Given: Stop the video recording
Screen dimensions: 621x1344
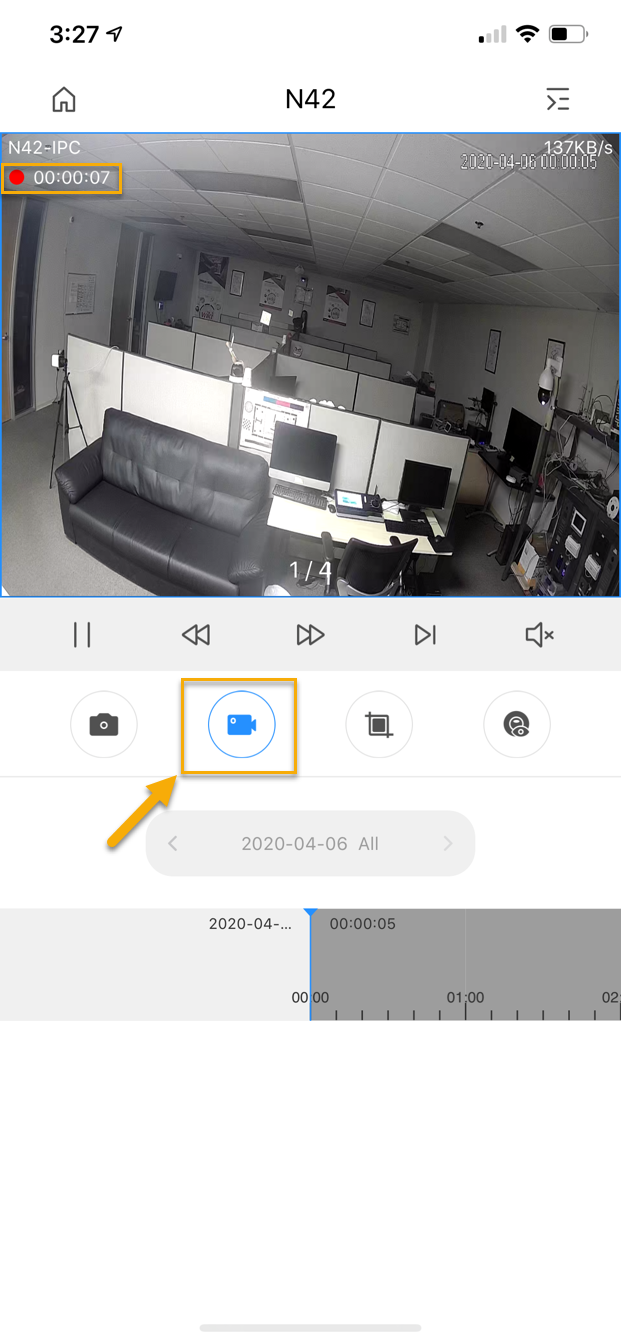Looking at the screenshot, I should pos(241,725).
